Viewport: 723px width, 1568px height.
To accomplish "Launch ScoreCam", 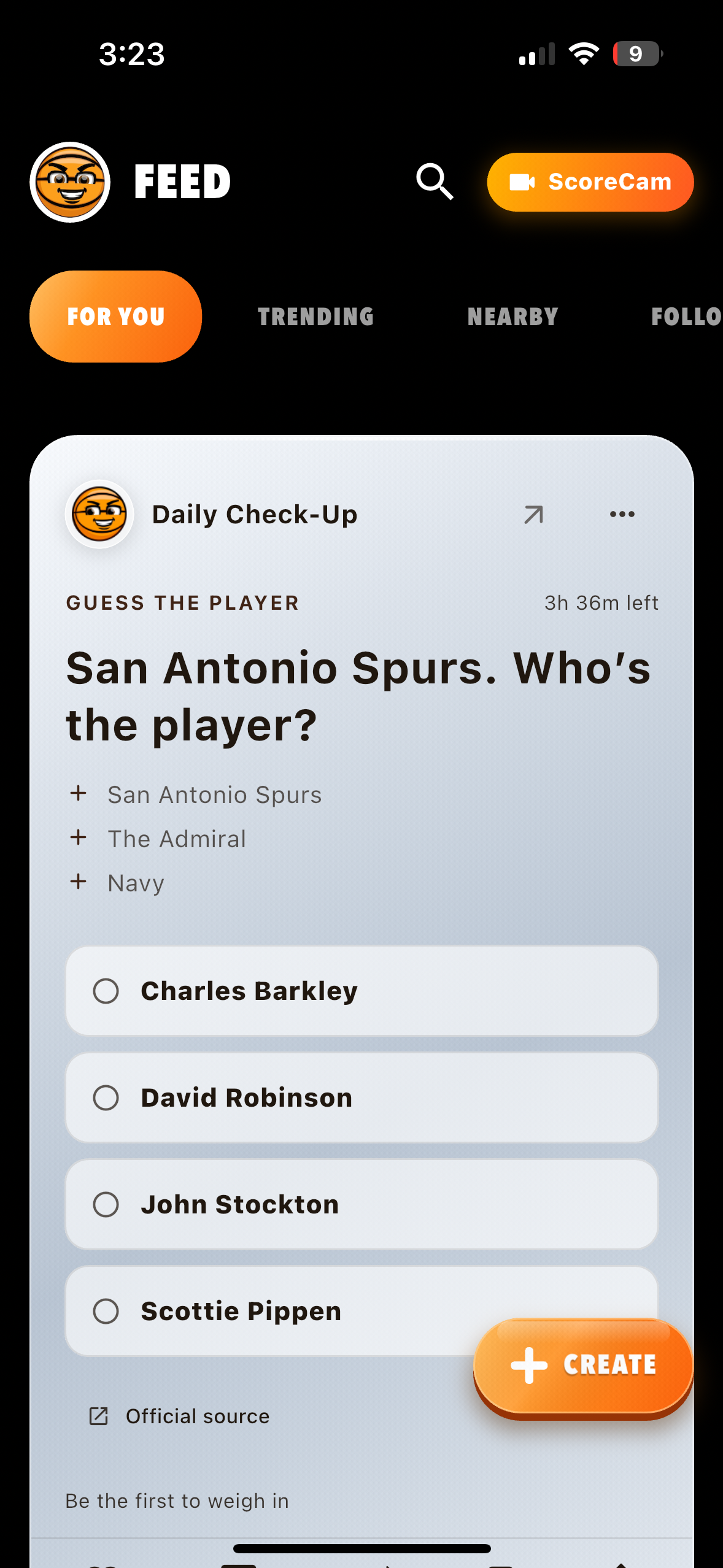I will [x=590, y=182].
